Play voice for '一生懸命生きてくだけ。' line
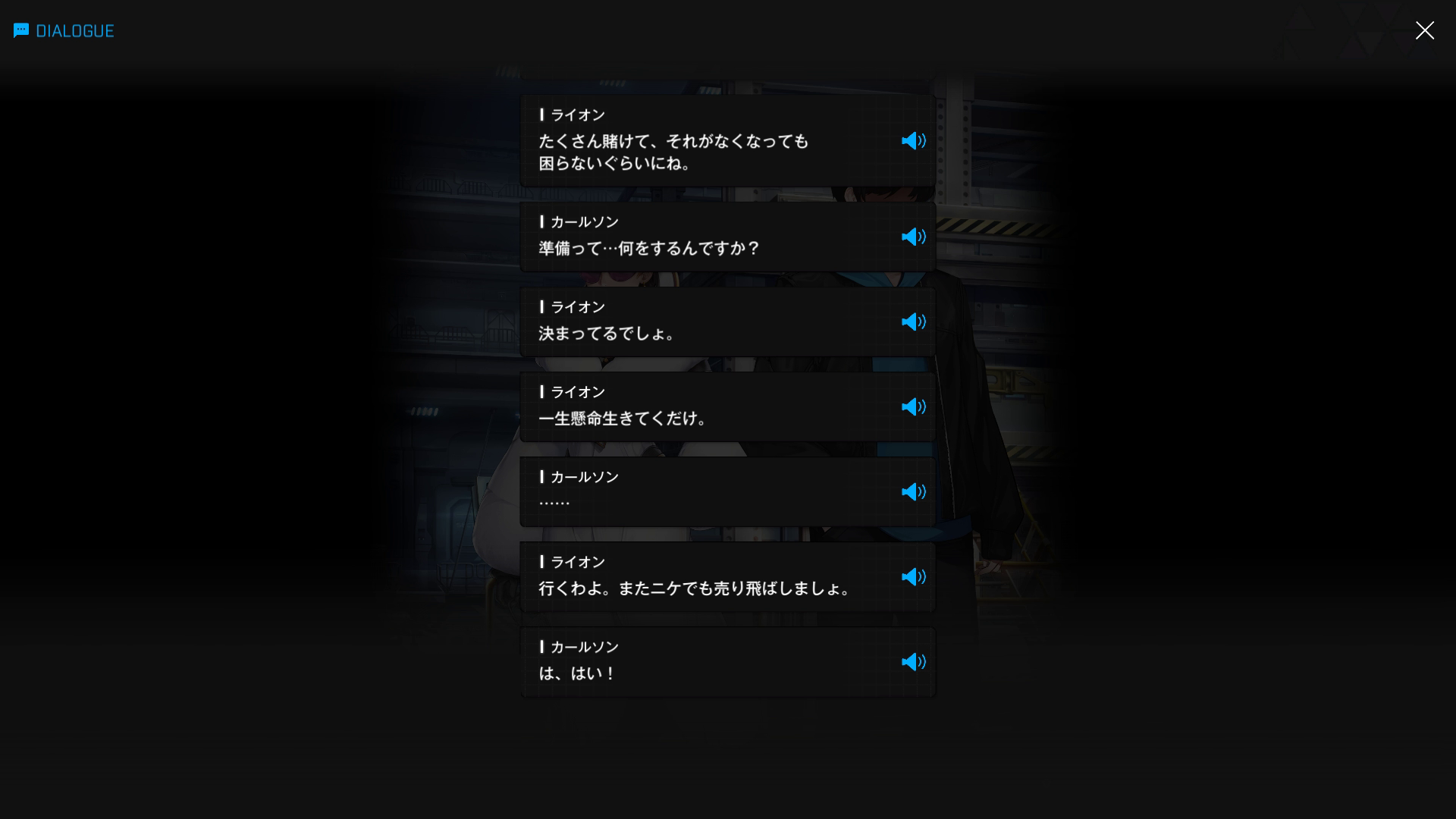 (913, 407)
